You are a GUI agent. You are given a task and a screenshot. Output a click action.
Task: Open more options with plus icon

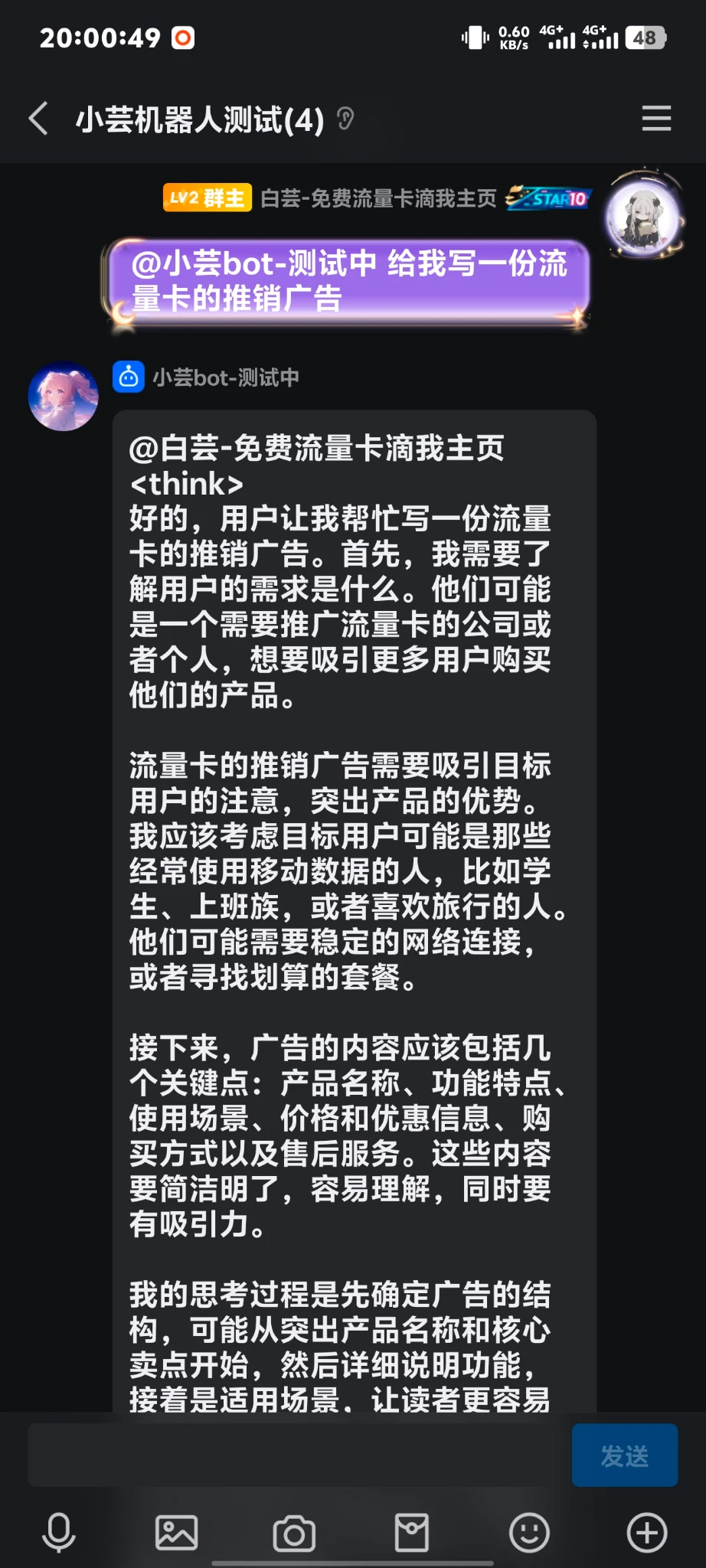(x=647, y=1533)
